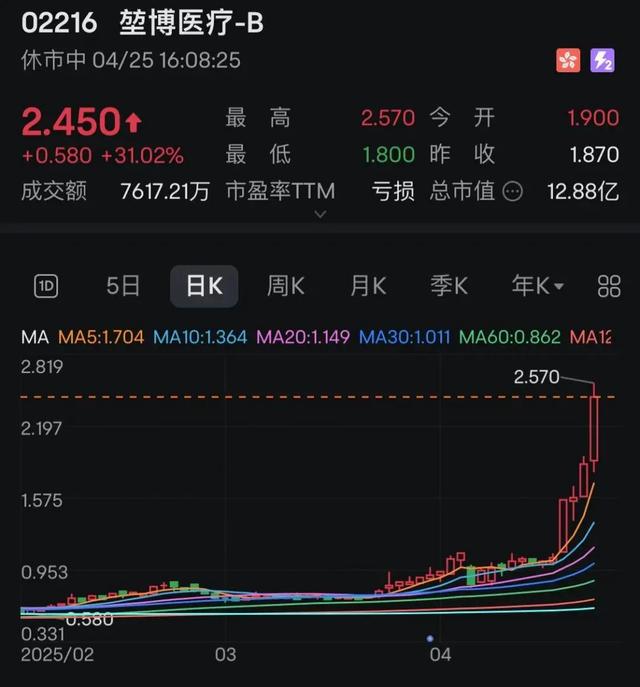Tap the 总市值 info icon
The height and width of the screenshot is (687, 640).
(512, 191)
